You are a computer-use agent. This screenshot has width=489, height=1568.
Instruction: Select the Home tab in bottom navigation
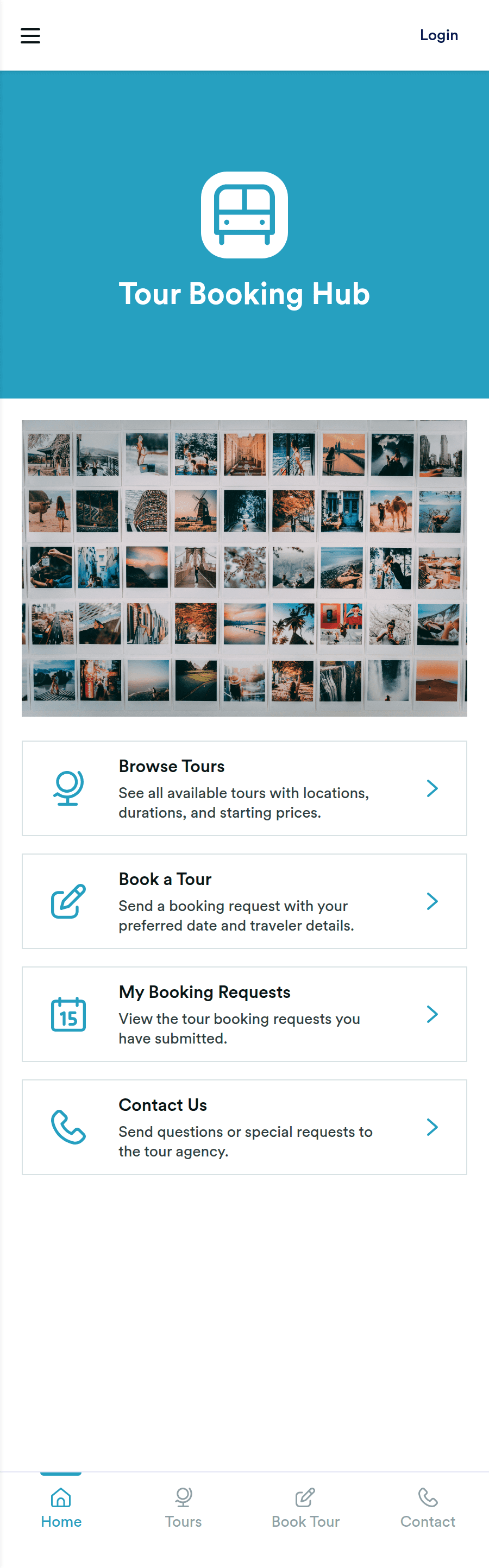click(x=61, y=1508)
